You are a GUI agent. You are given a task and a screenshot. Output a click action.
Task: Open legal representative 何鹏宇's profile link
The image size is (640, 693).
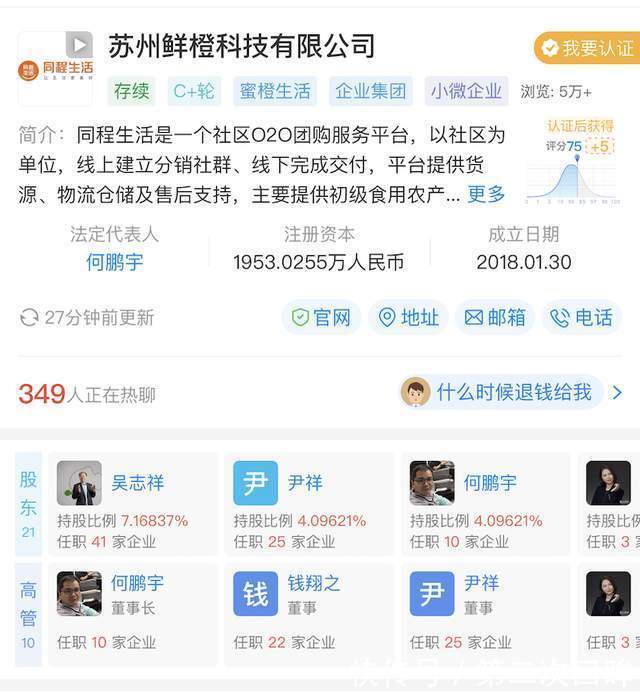point(113,262)
